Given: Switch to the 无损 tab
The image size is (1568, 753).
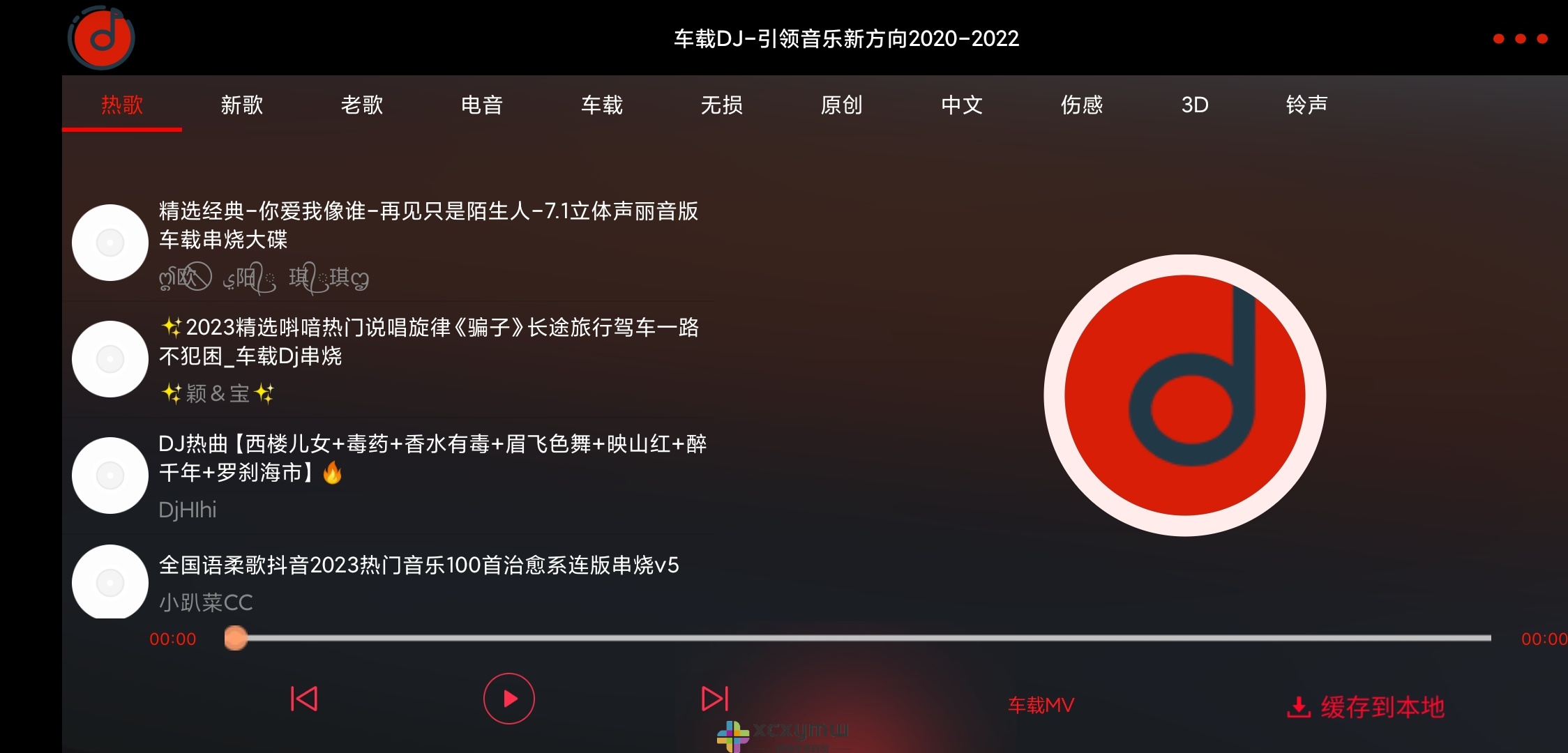Looking at the screenshot, I should pos(722,105).
